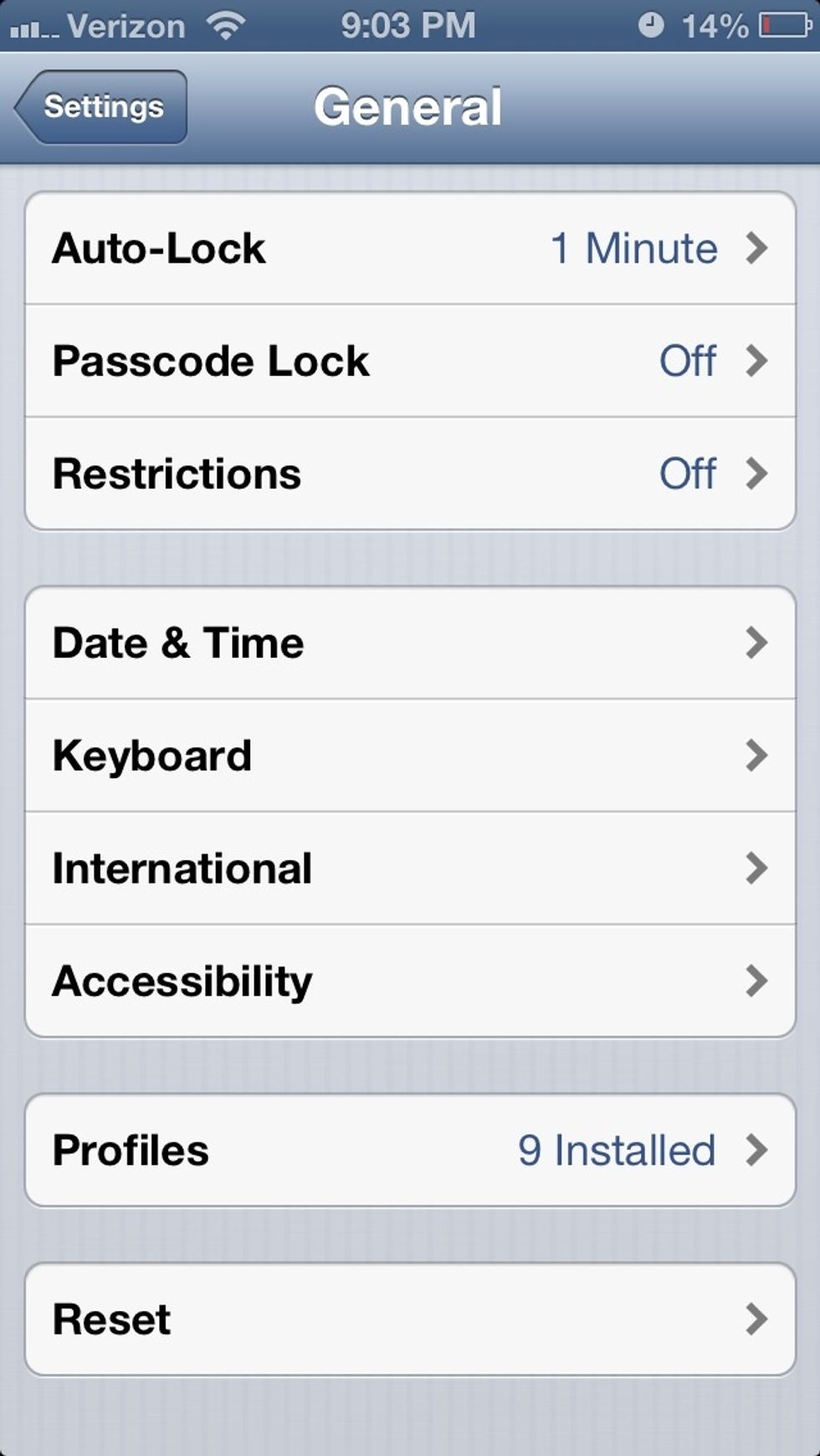Expand the International settings row
Image resolution: width=820 pixels, height=1456 pixels.
pyautogui.click(x=410, y=869)
